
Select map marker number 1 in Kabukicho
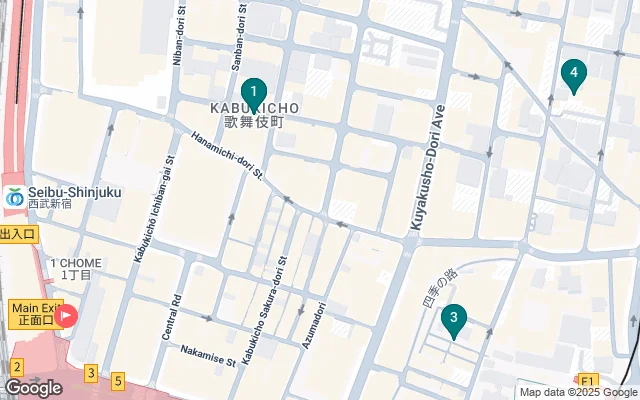[x=254, y=94]
